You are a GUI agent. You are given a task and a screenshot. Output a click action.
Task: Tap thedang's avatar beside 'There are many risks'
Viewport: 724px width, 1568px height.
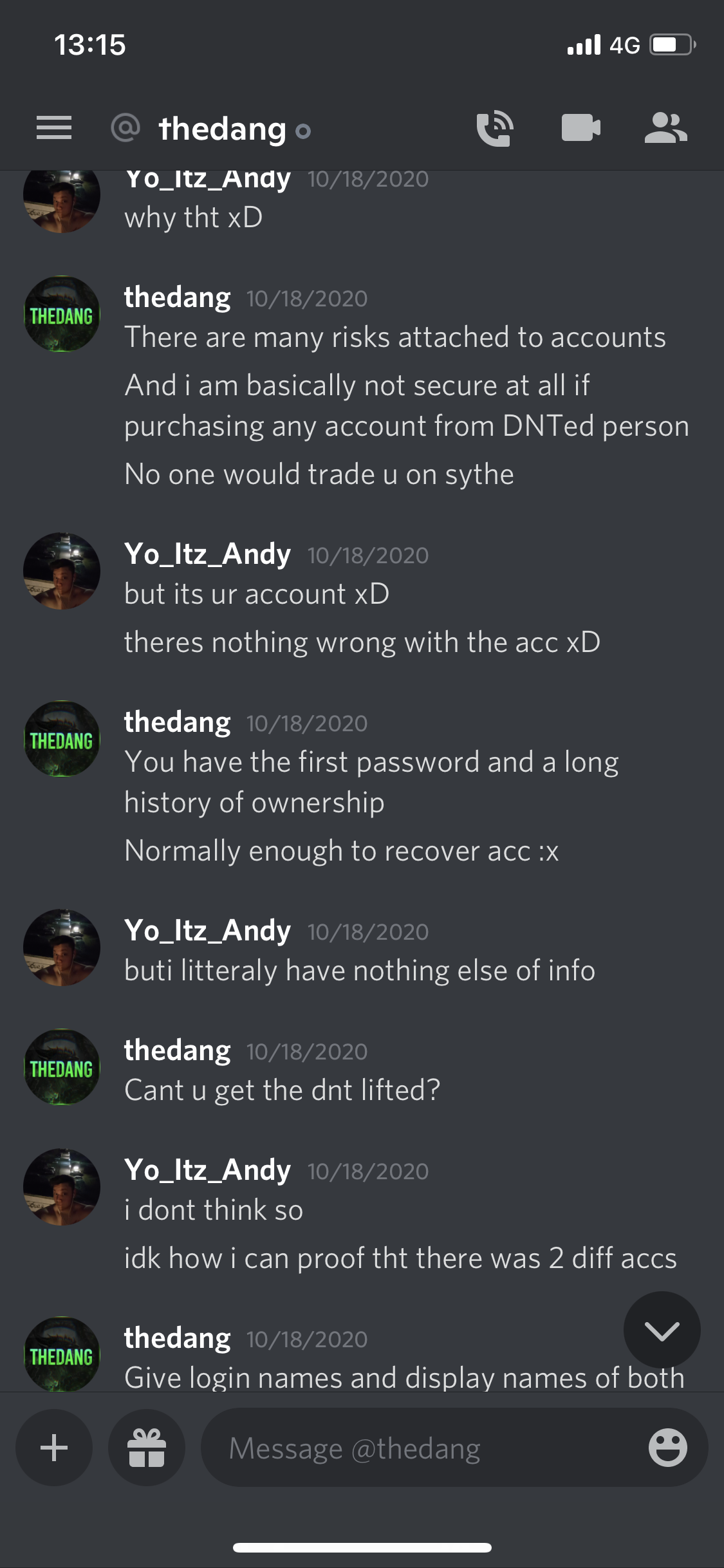click(x=62, y=315)
